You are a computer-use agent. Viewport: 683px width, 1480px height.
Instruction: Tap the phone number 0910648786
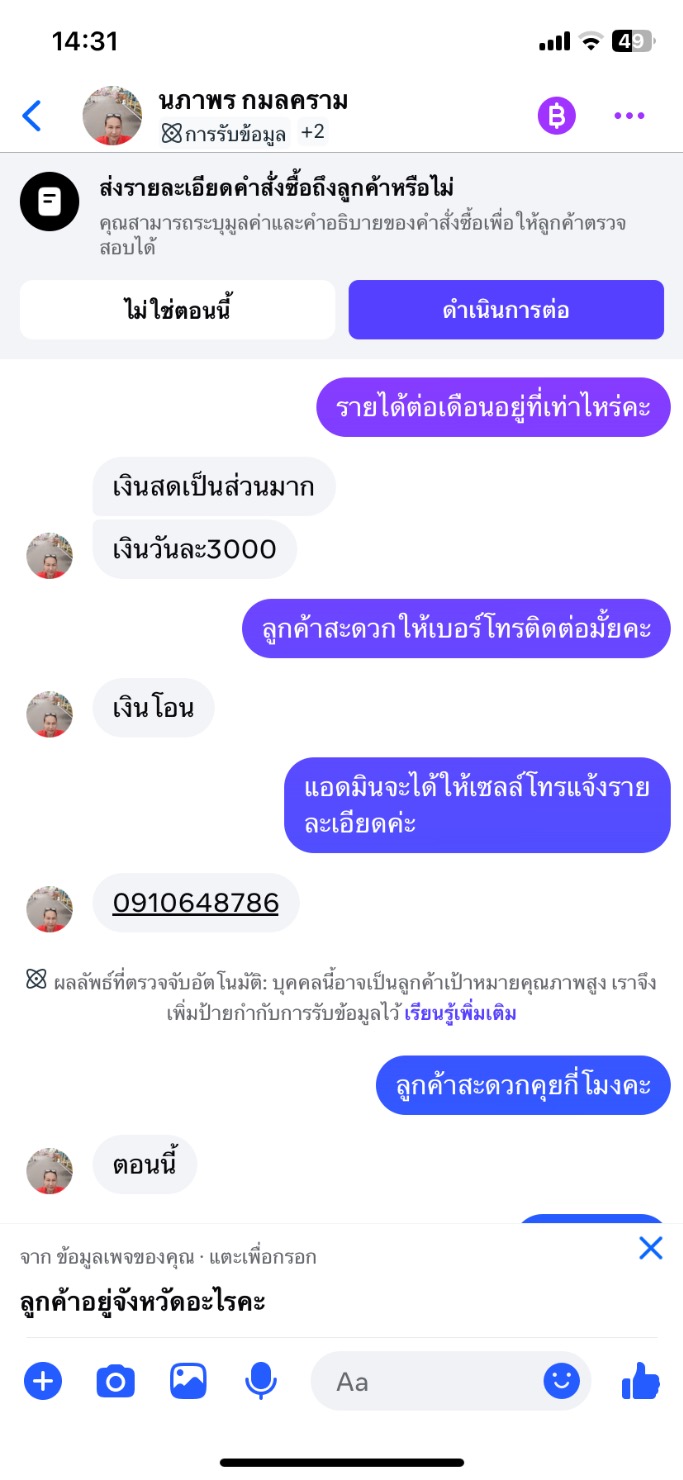[196, 903]
